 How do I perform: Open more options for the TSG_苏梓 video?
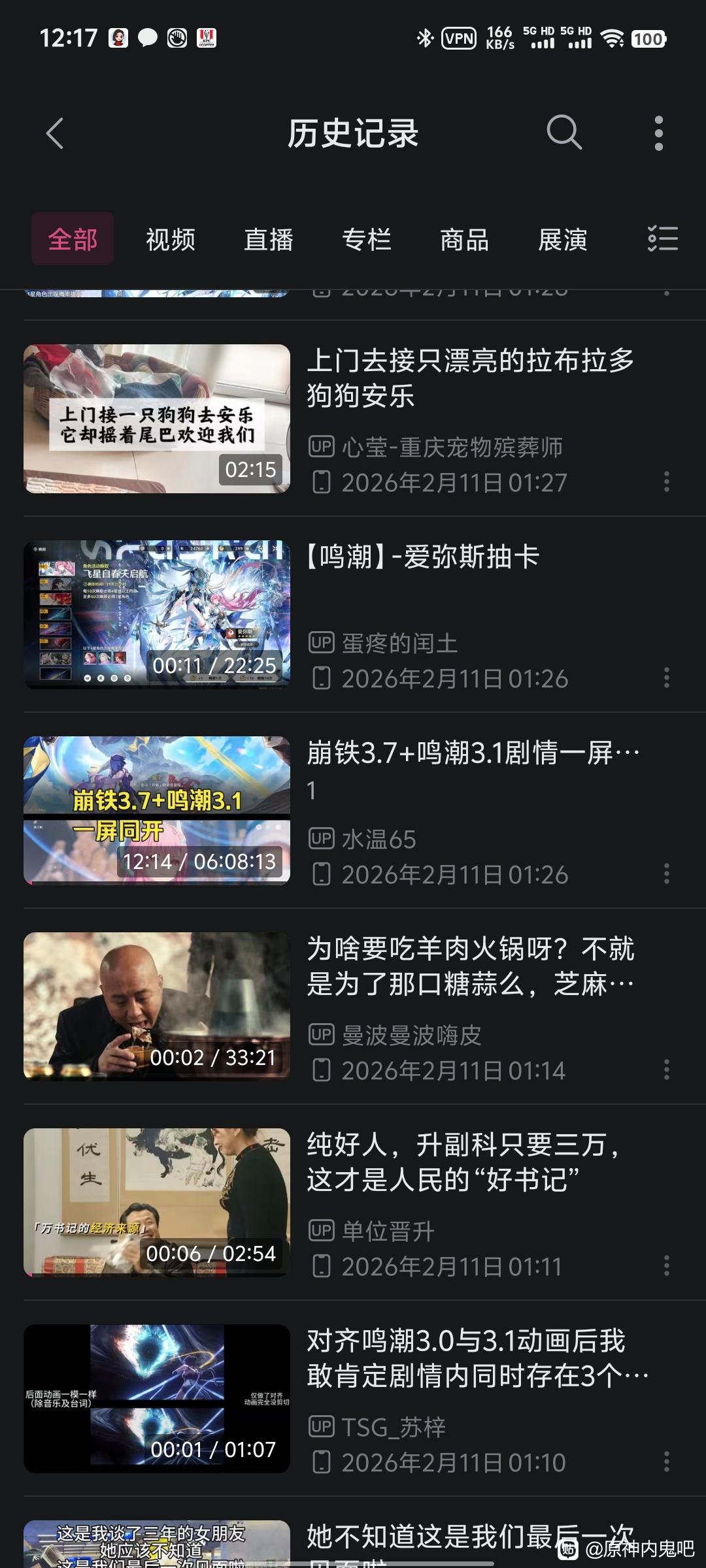point(666,1462)
